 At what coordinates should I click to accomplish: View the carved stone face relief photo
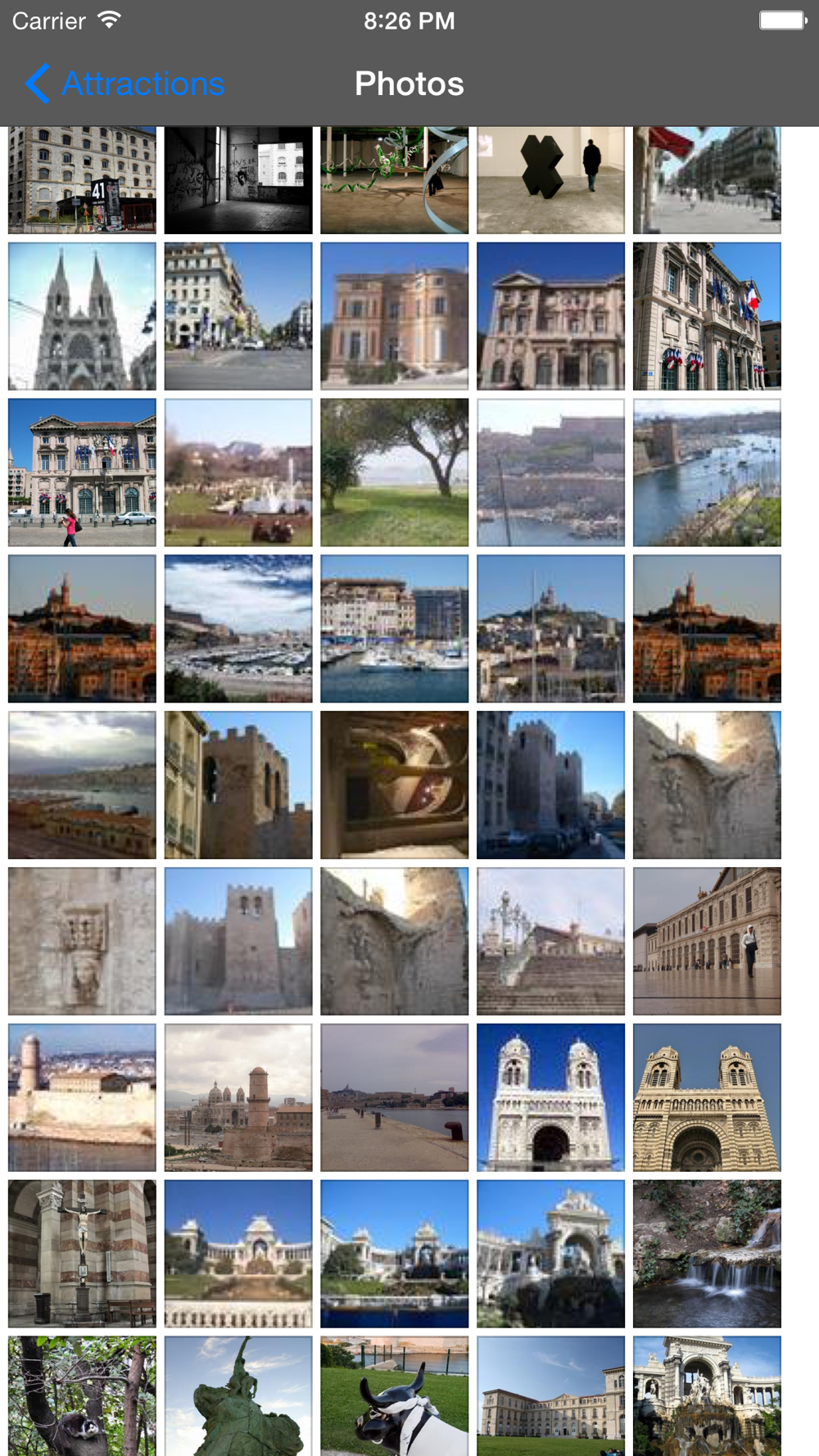click(x=82, y=941)
